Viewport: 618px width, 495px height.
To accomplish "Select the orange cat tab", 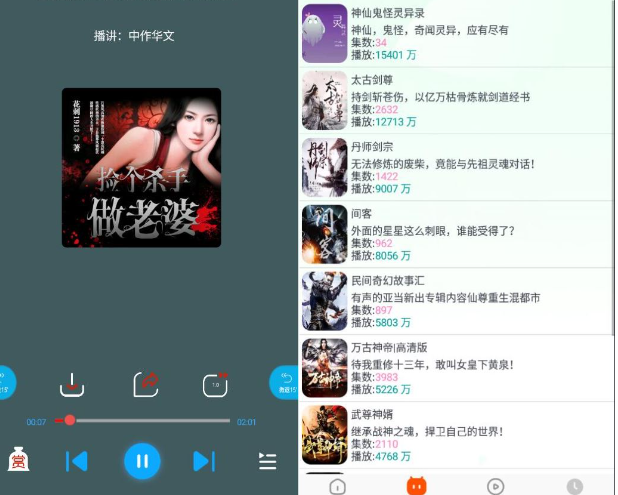I will 416,486.
